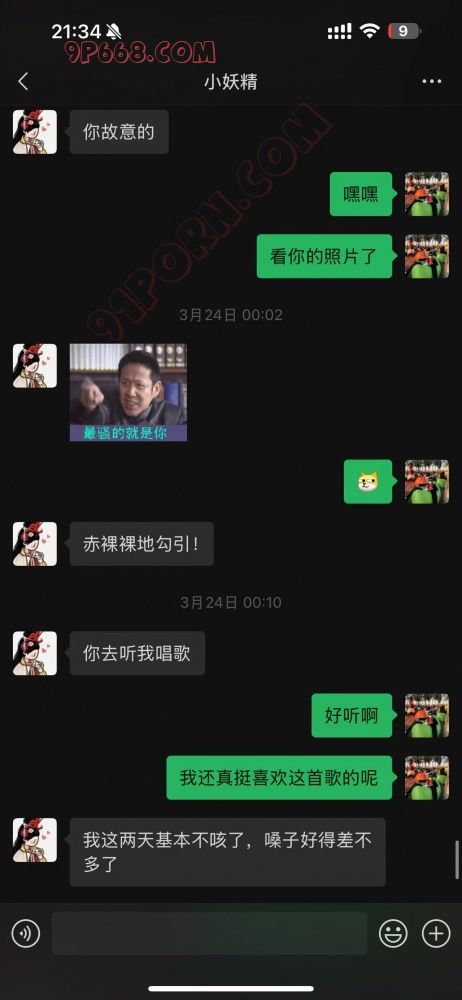Focus the message text field
The height and width of the screenshot is (1000, 462).
click(209, 934)
